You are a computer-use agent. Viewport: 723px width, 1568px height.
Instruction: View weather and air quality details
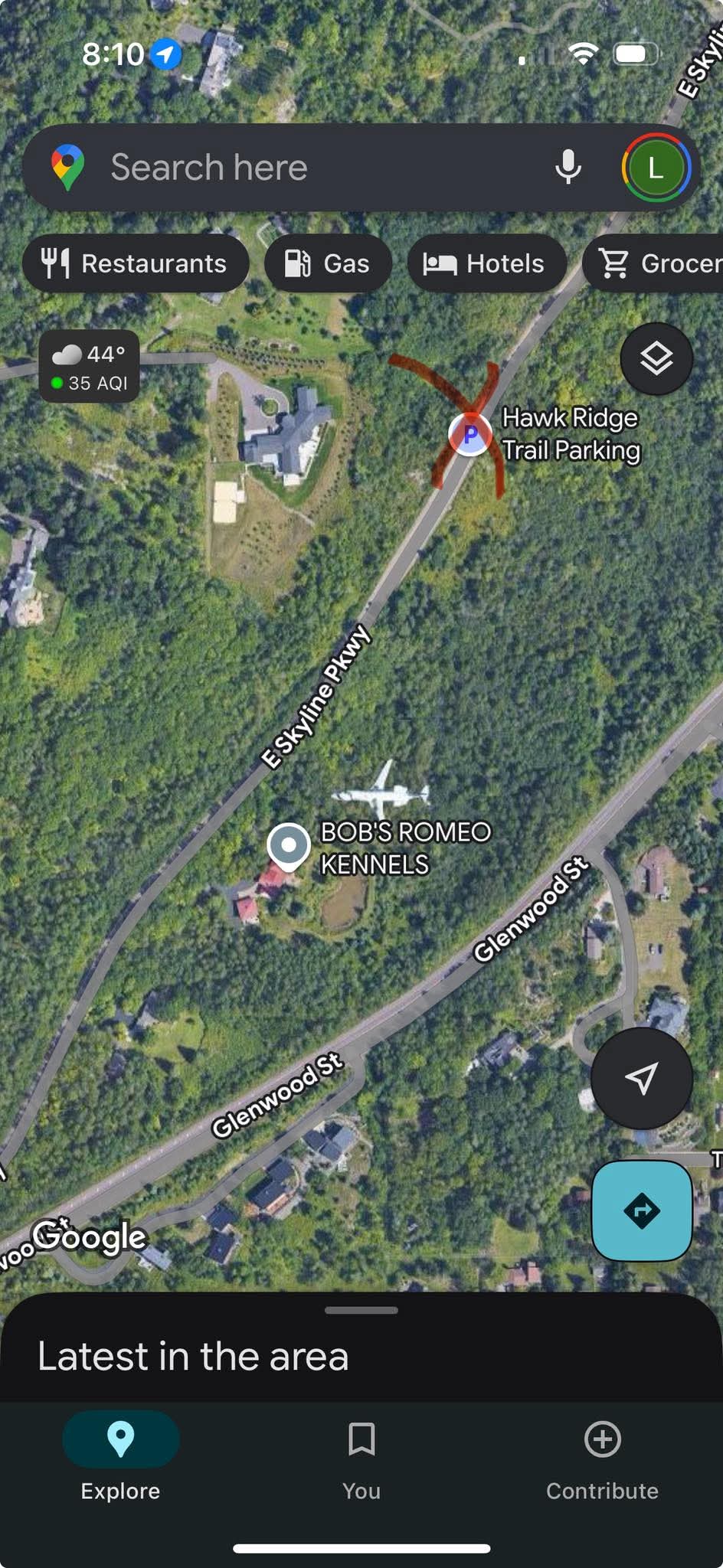point(90,367)
